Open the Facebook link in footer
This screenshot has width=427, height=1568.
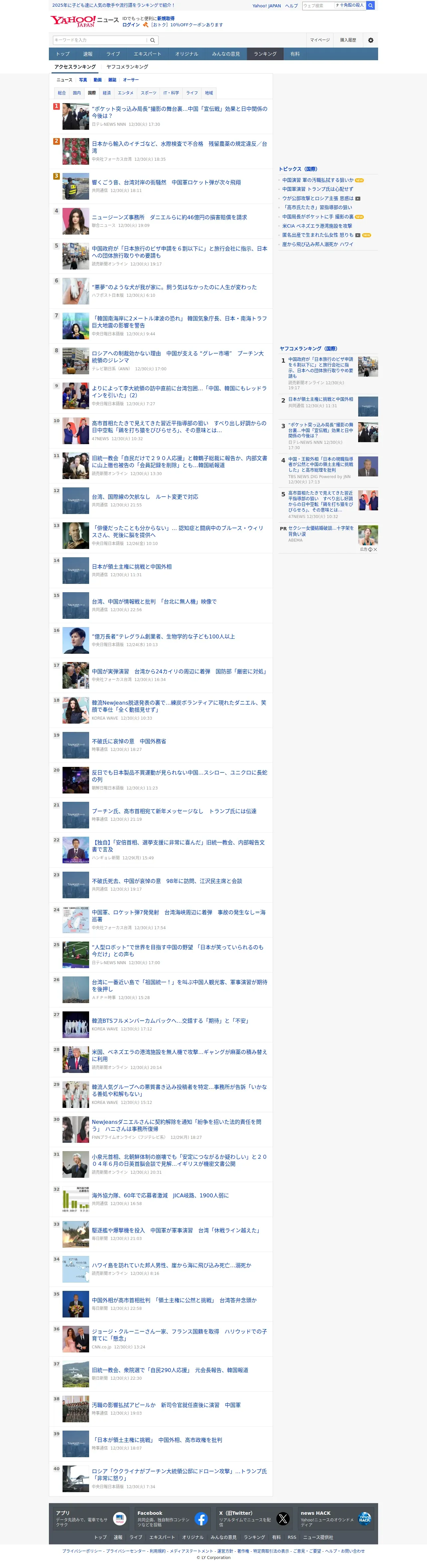click(172, 1518)
